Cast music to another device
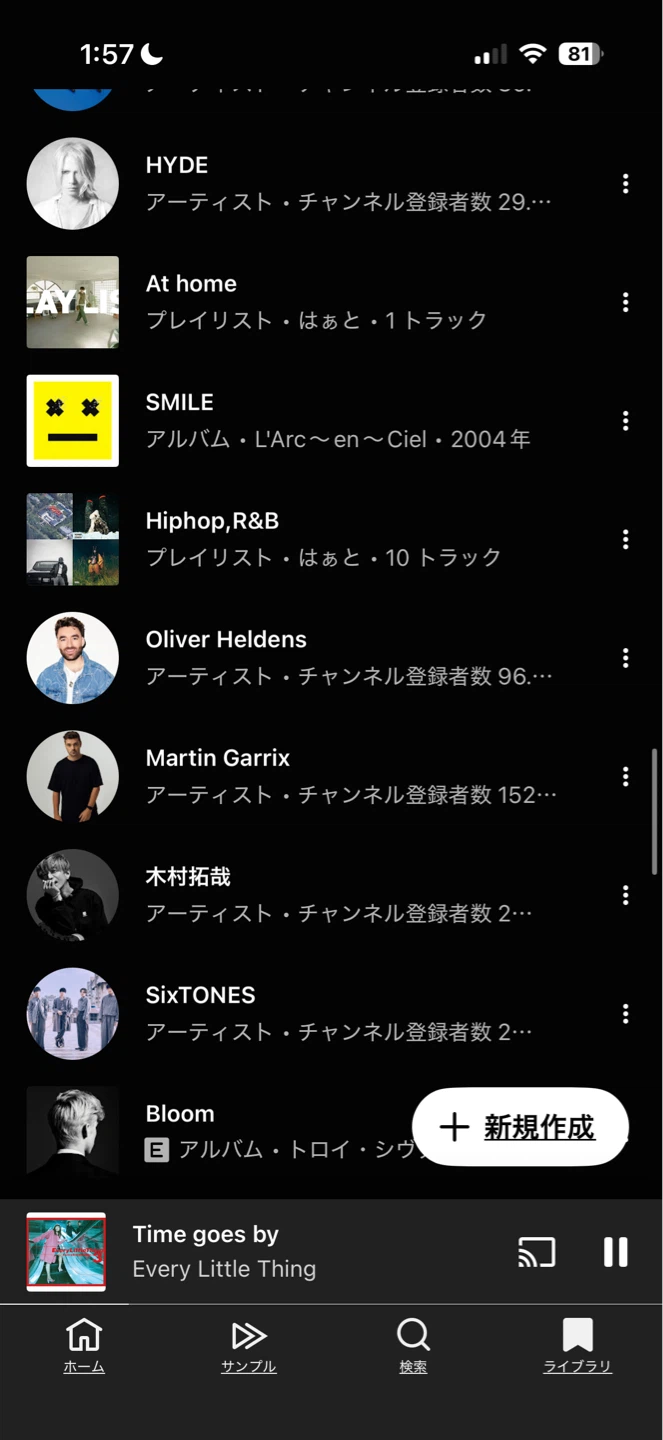This screenshot has height=1440, width=663. [x=537, y=1252]
